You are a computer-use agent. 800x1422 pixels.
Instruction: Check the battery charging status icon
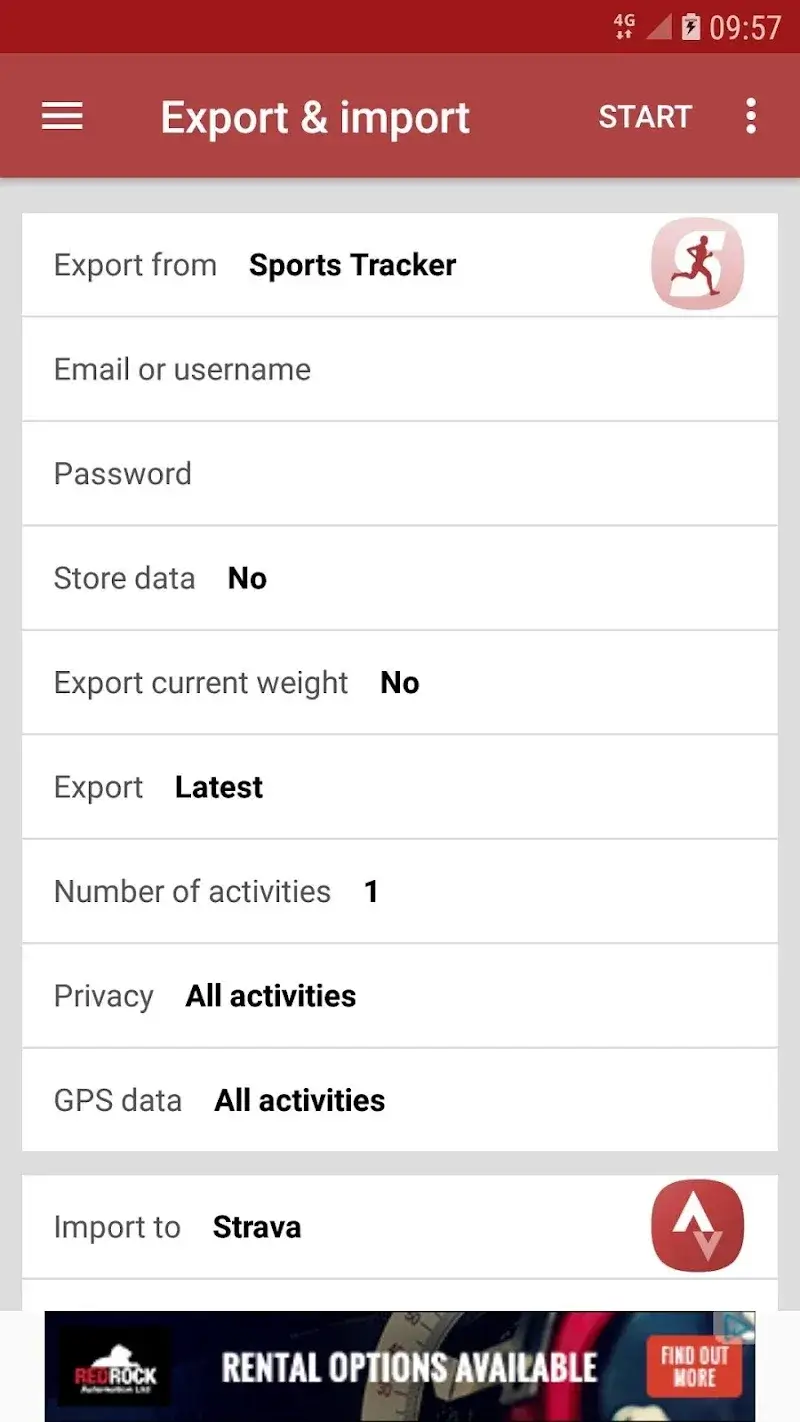(x=691, y=27)
